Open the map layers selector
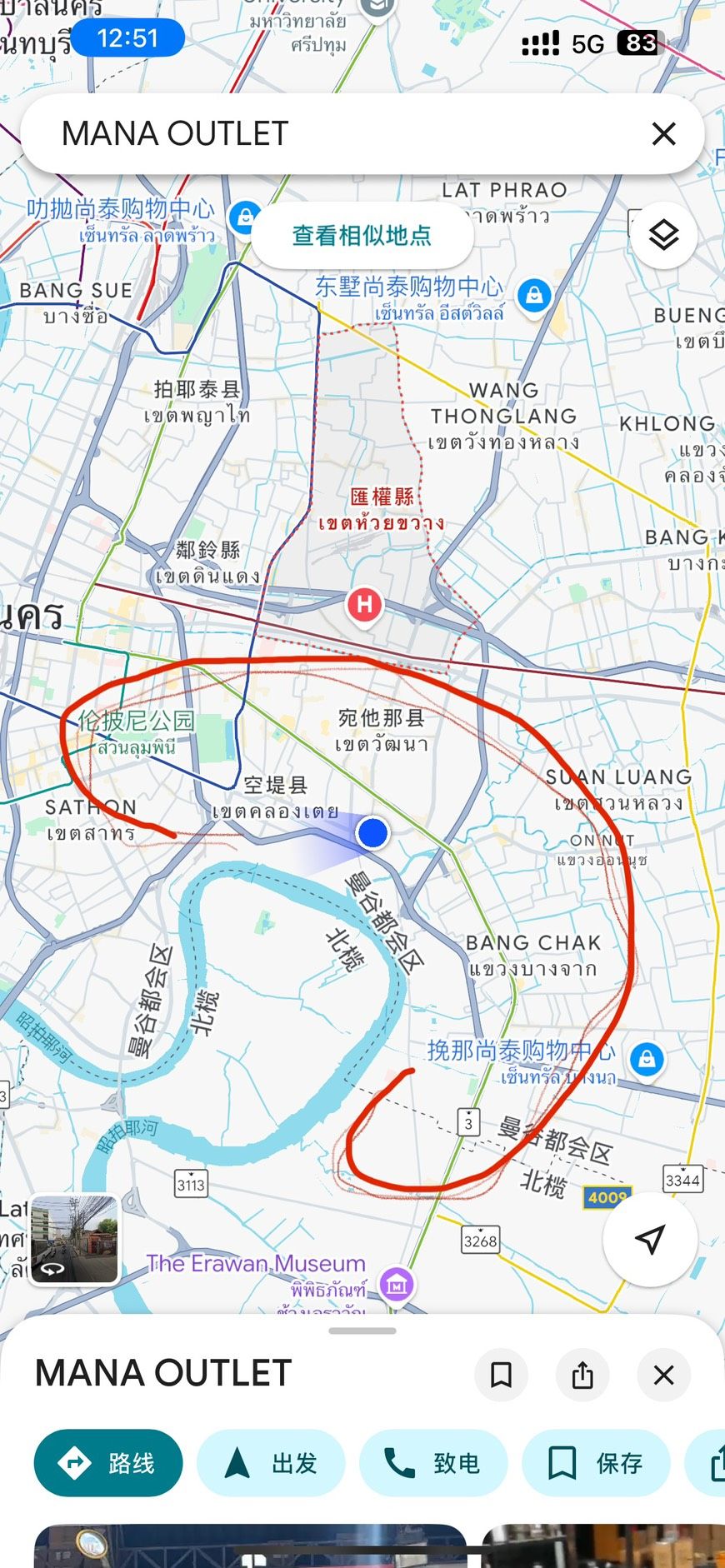725x1568 pixels. point(663,236)
